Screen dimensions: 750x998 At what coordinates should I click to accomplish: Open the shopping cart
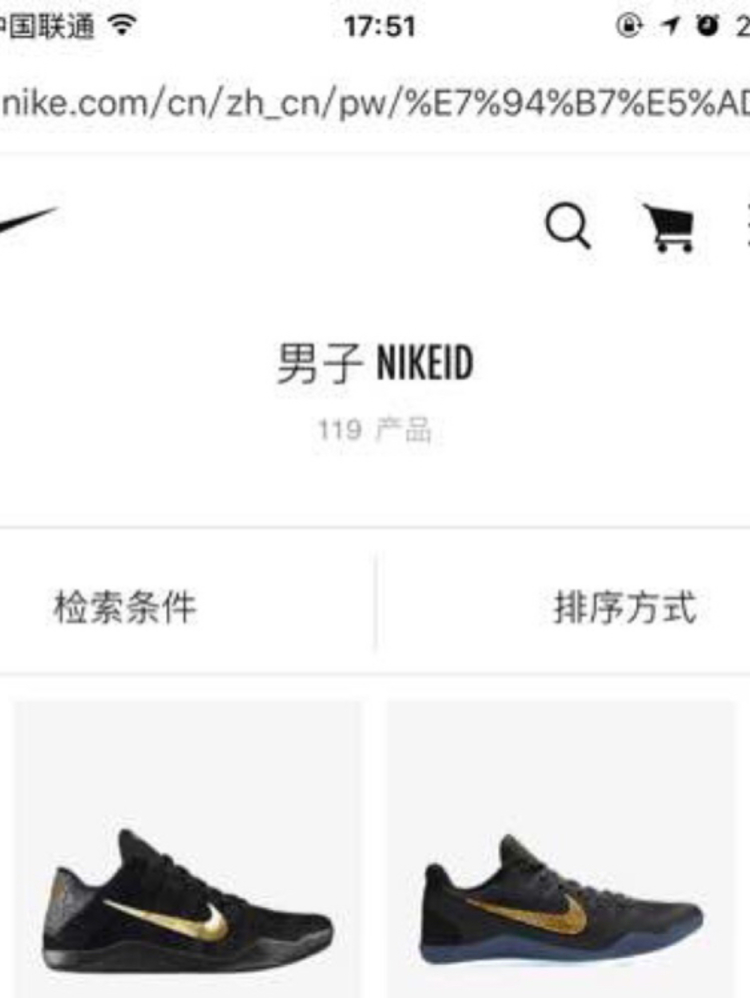point(668,227)
